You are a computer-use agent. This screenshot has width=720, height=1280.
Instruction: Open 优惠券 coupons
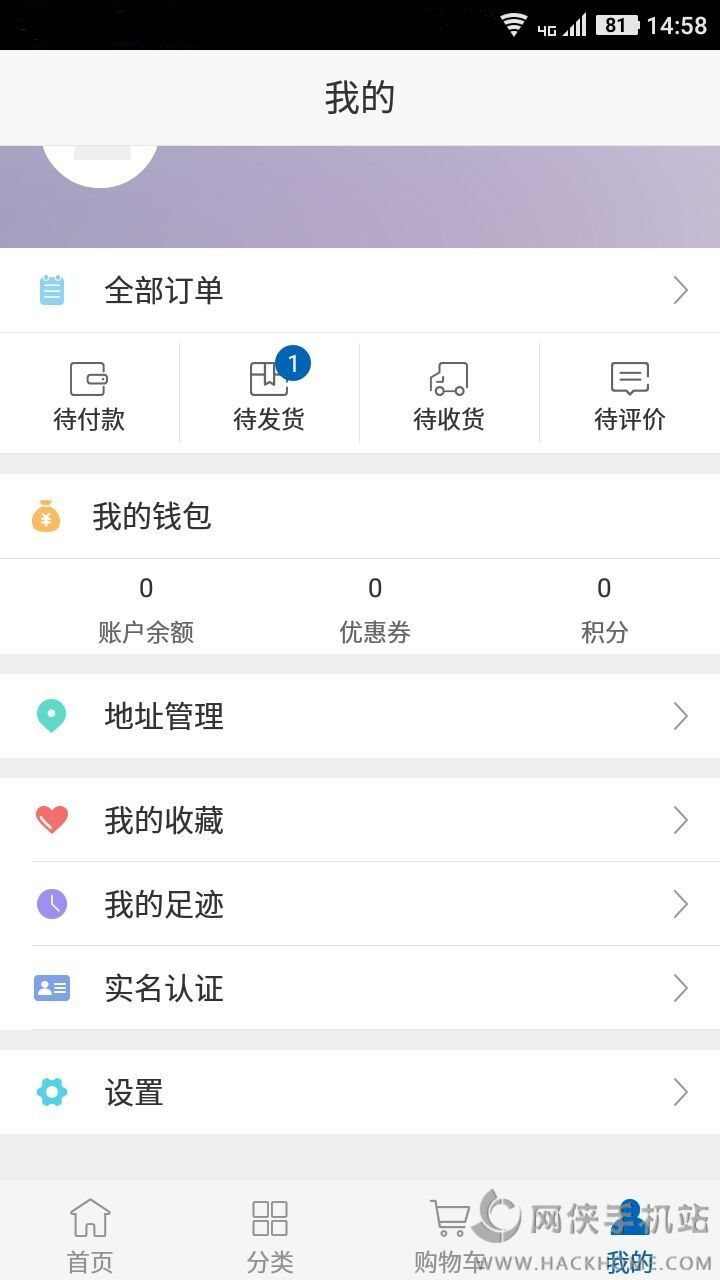point(375,608)
